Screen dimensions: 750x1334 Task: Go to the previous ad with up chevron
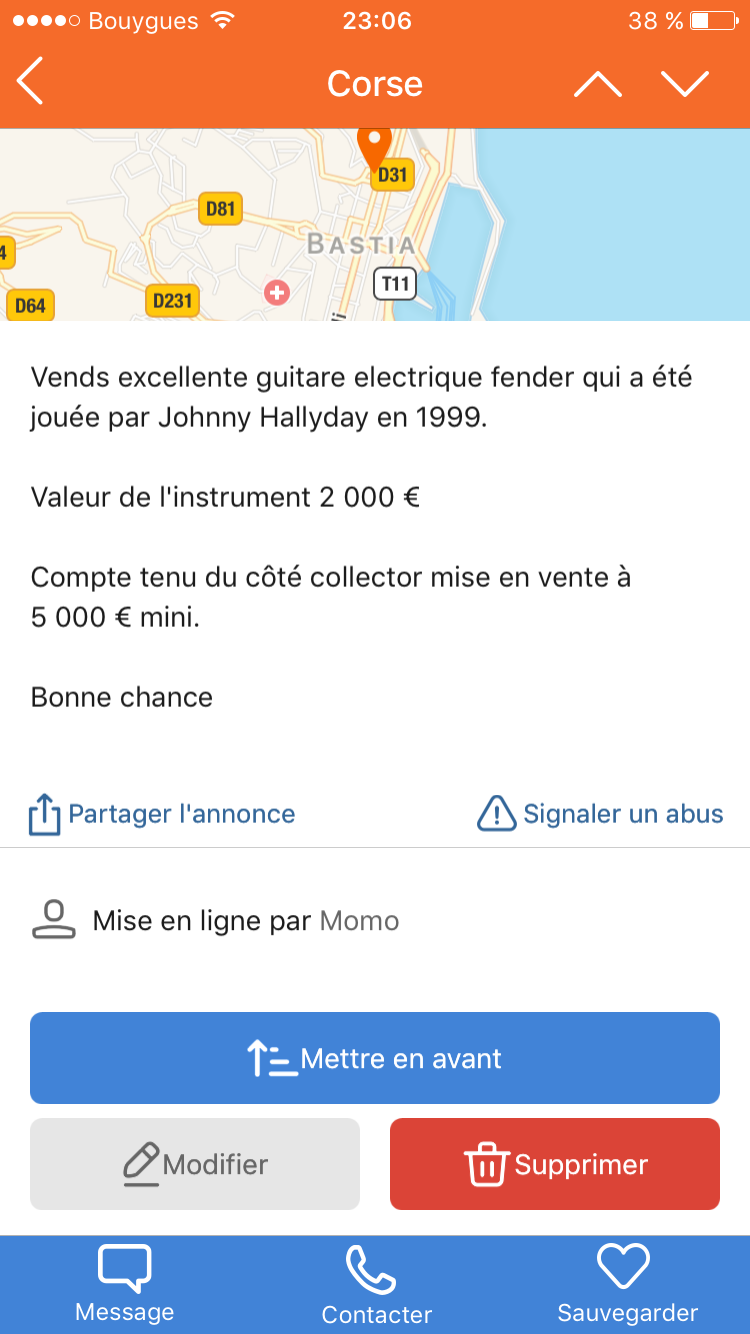(598, 84)
